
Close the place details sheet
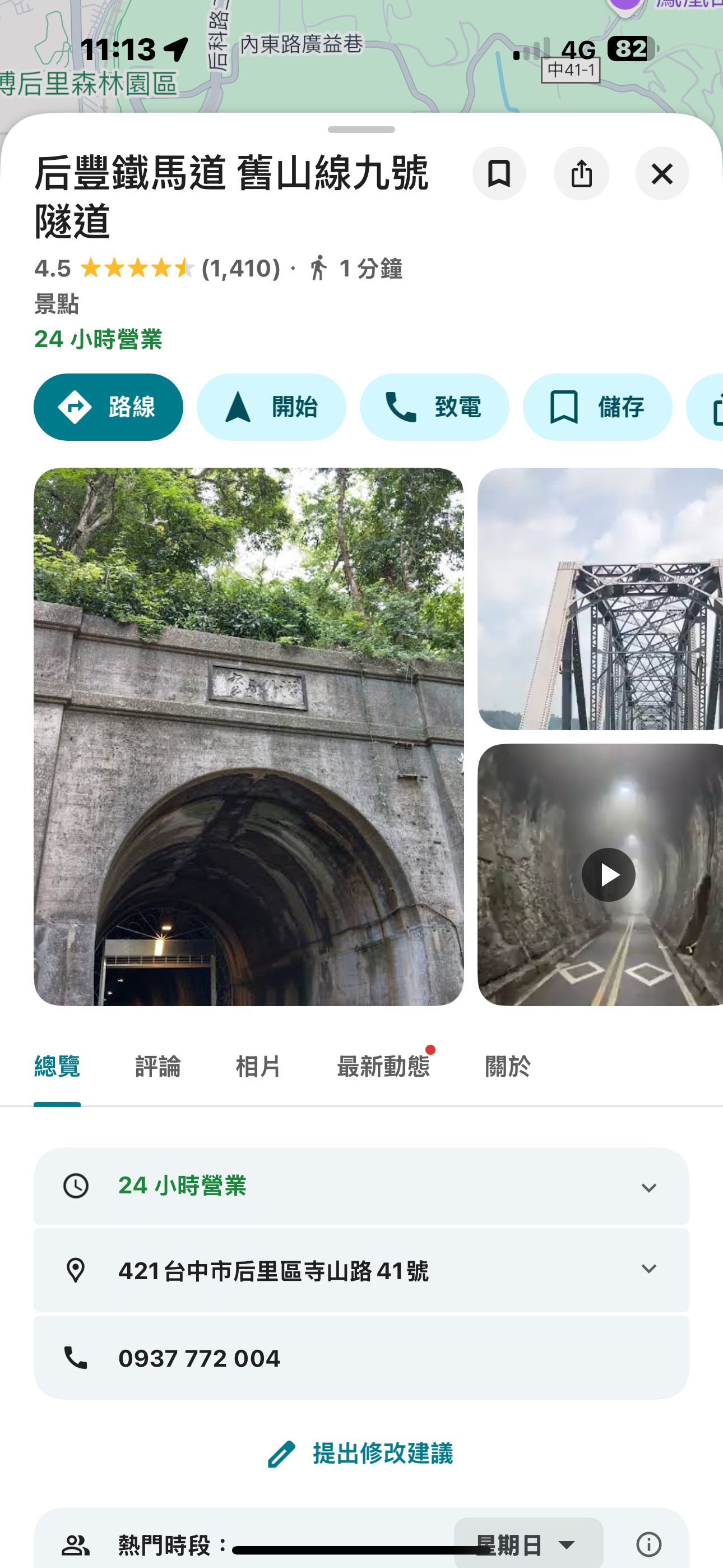click(x=662, y=173)
